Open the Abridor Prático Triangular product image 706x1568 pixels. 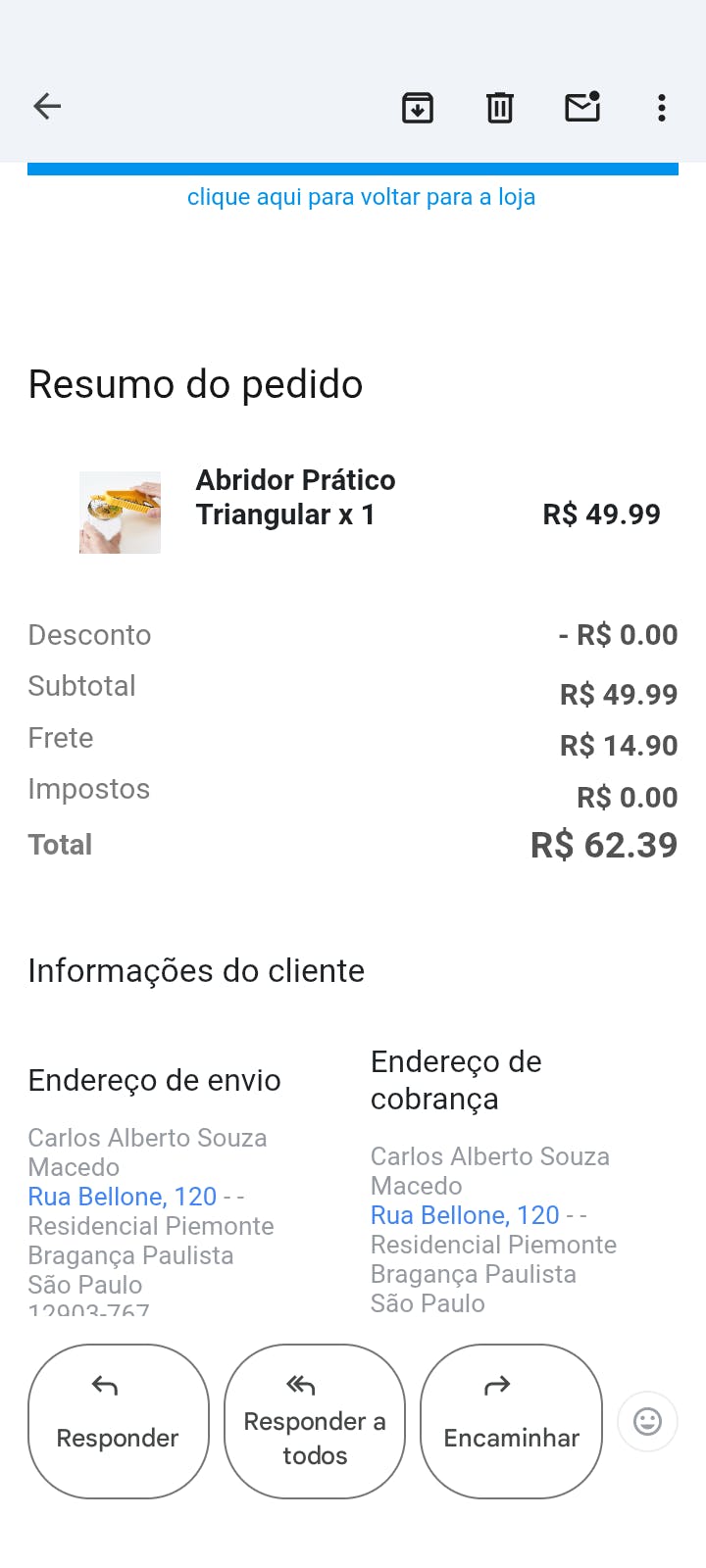click(x=120, y=513)
